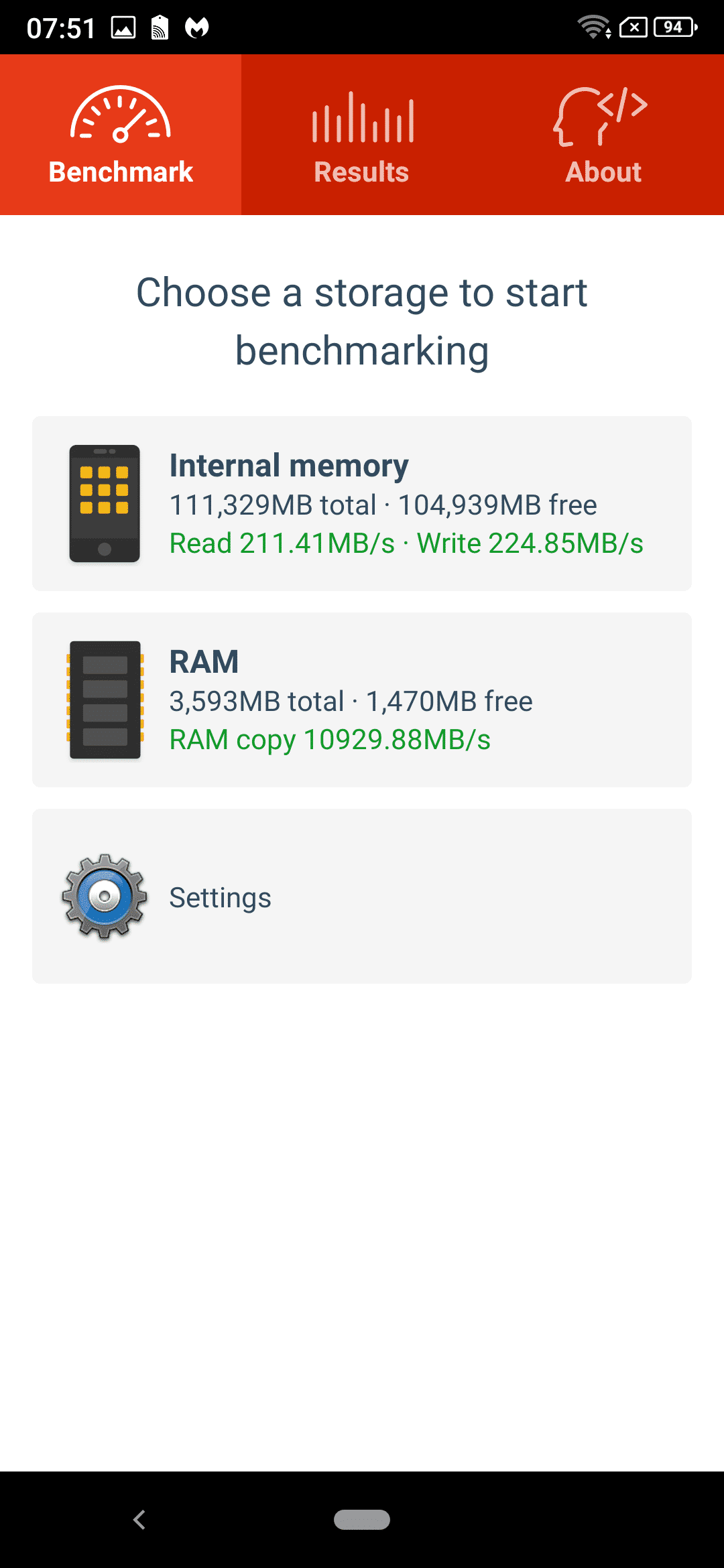Start benchmarking Internal memory
This screenshot has height=1568, width=724.
(362, 503)
